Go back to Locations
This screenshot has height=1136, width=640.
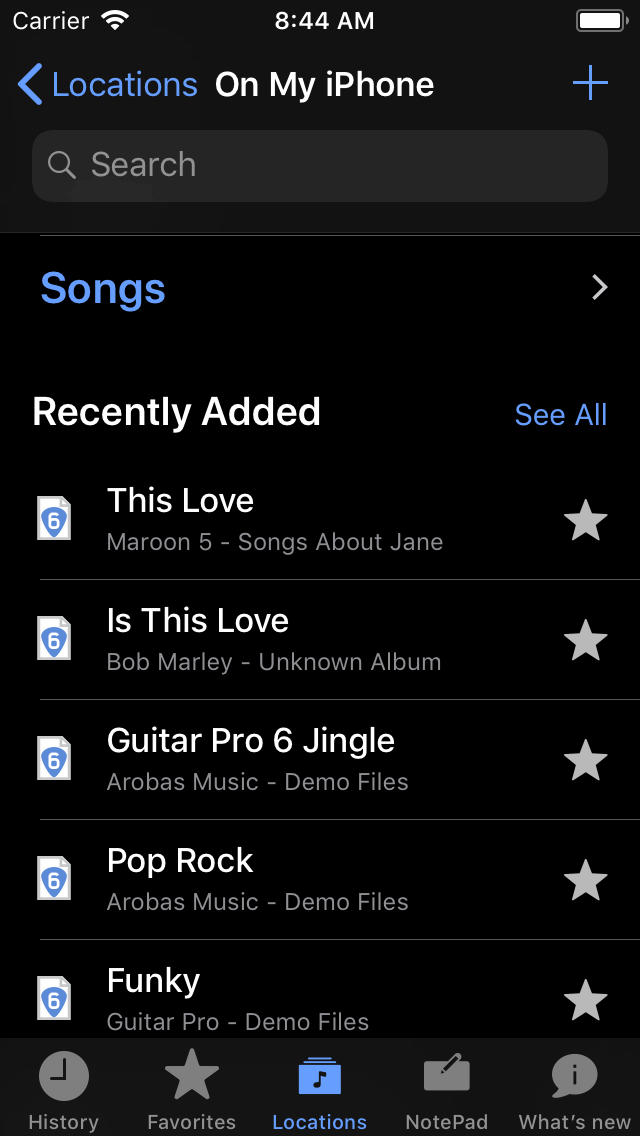point(107,85)
